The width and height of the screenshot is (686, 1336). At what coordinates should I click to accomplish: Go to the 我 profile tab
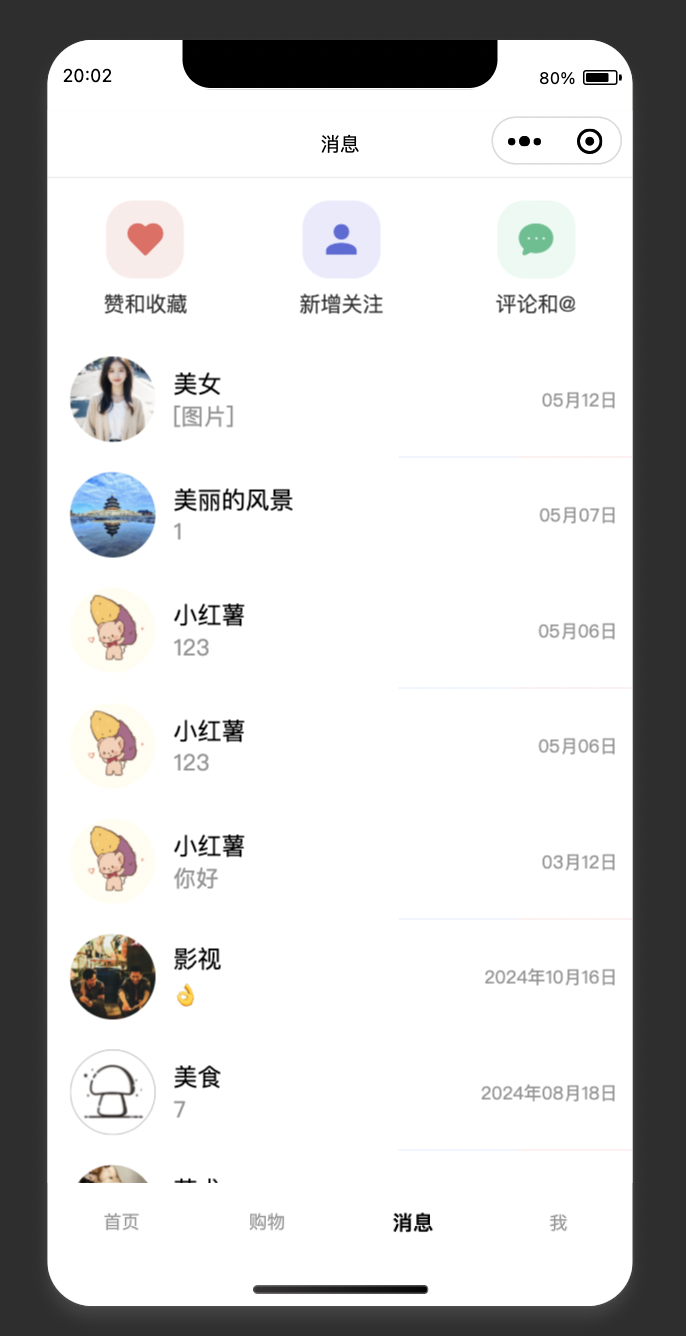tap(558, 1222)
